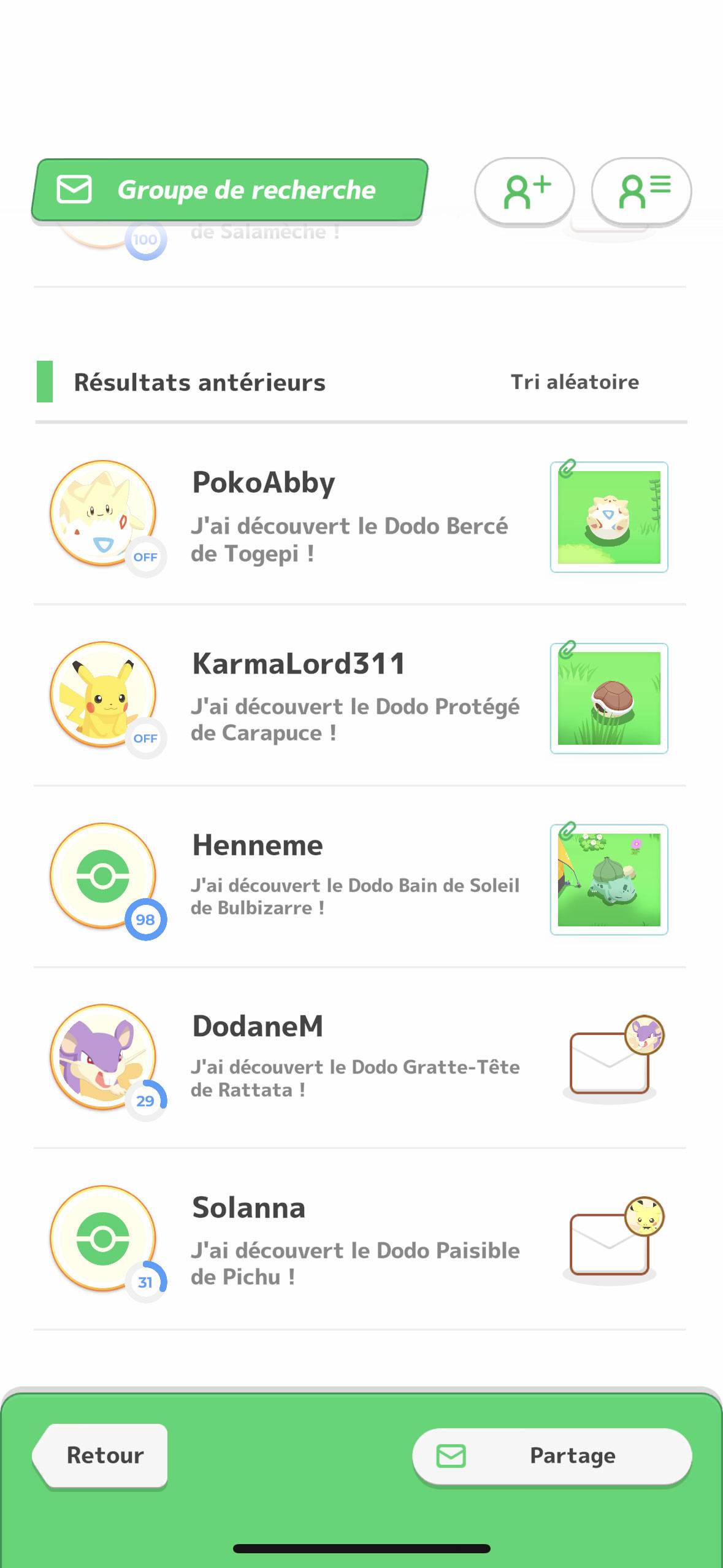Image resolution: width=723 pixels, height=1568 pixels.
Task: Change the Tri aléatoire sort order
Action: point(575,382)
